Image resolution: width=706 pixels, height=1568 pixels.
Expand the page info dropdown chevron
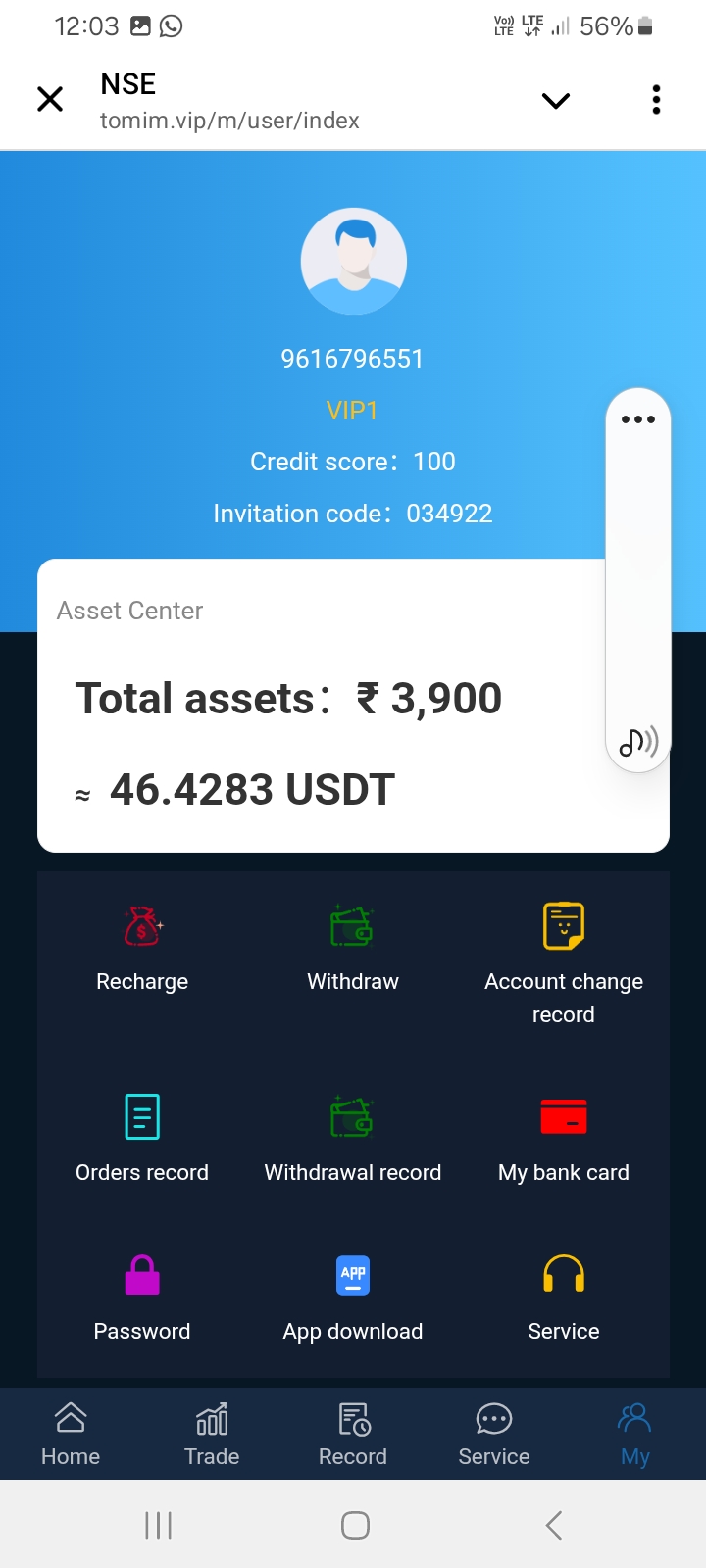point(556,101)
